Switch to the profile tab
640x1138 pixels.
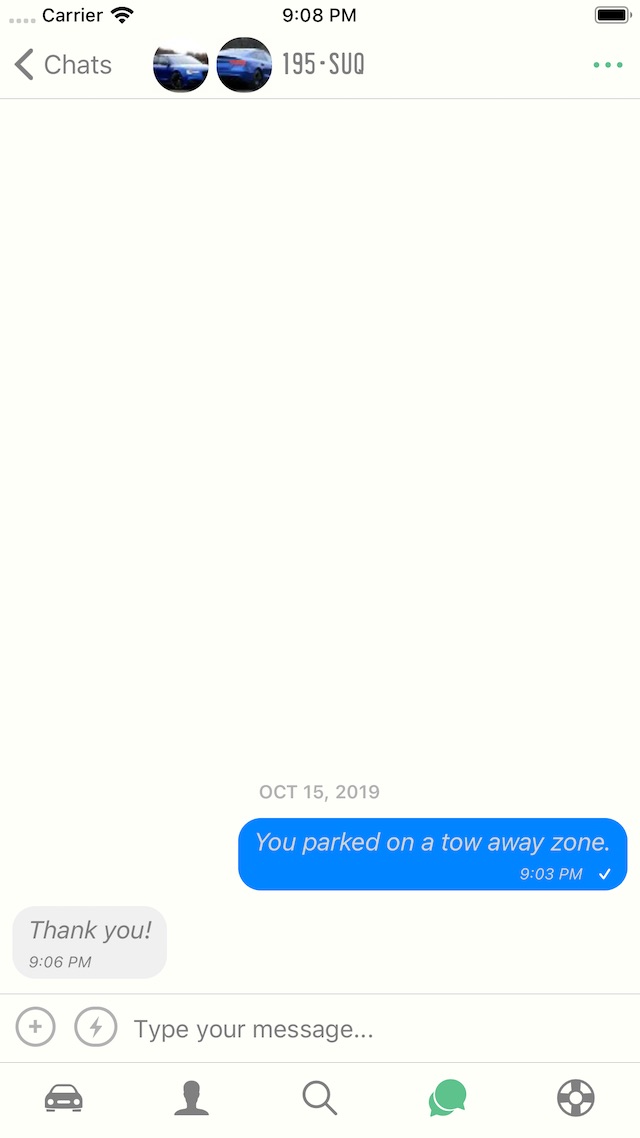point(192,1098)
